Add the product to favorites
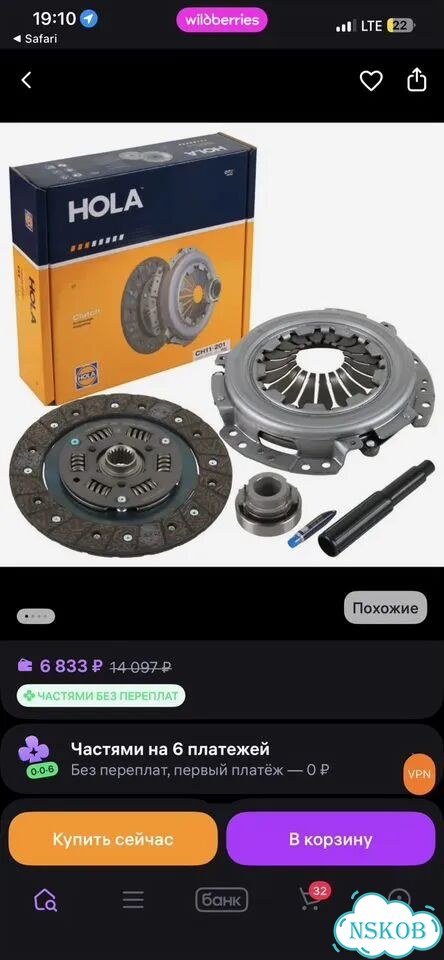The width and height of the screenshot is (444, 960). [x=371, y=81]
